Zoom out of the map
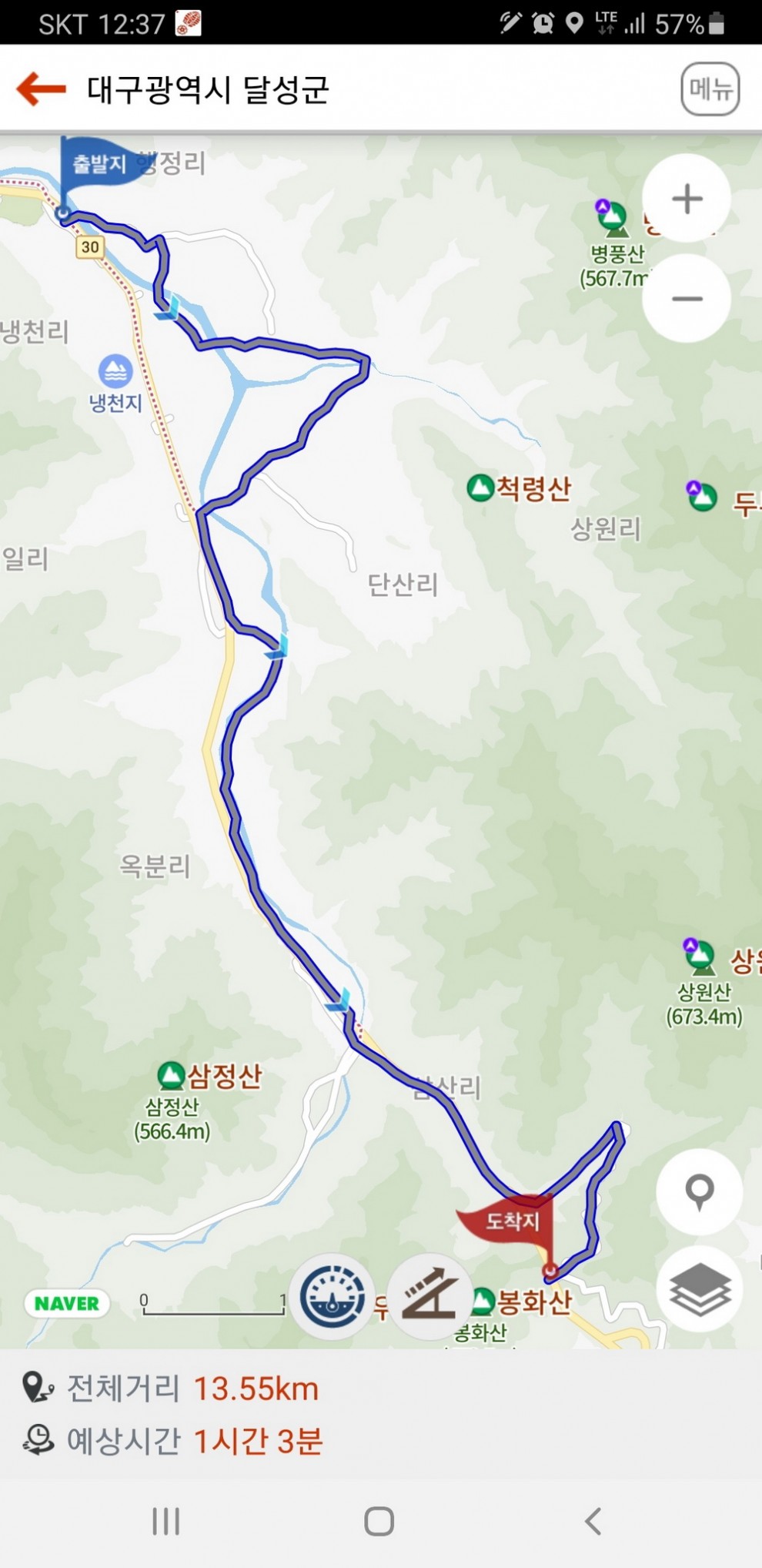The image size is (762, 1568). coord(687,299)
